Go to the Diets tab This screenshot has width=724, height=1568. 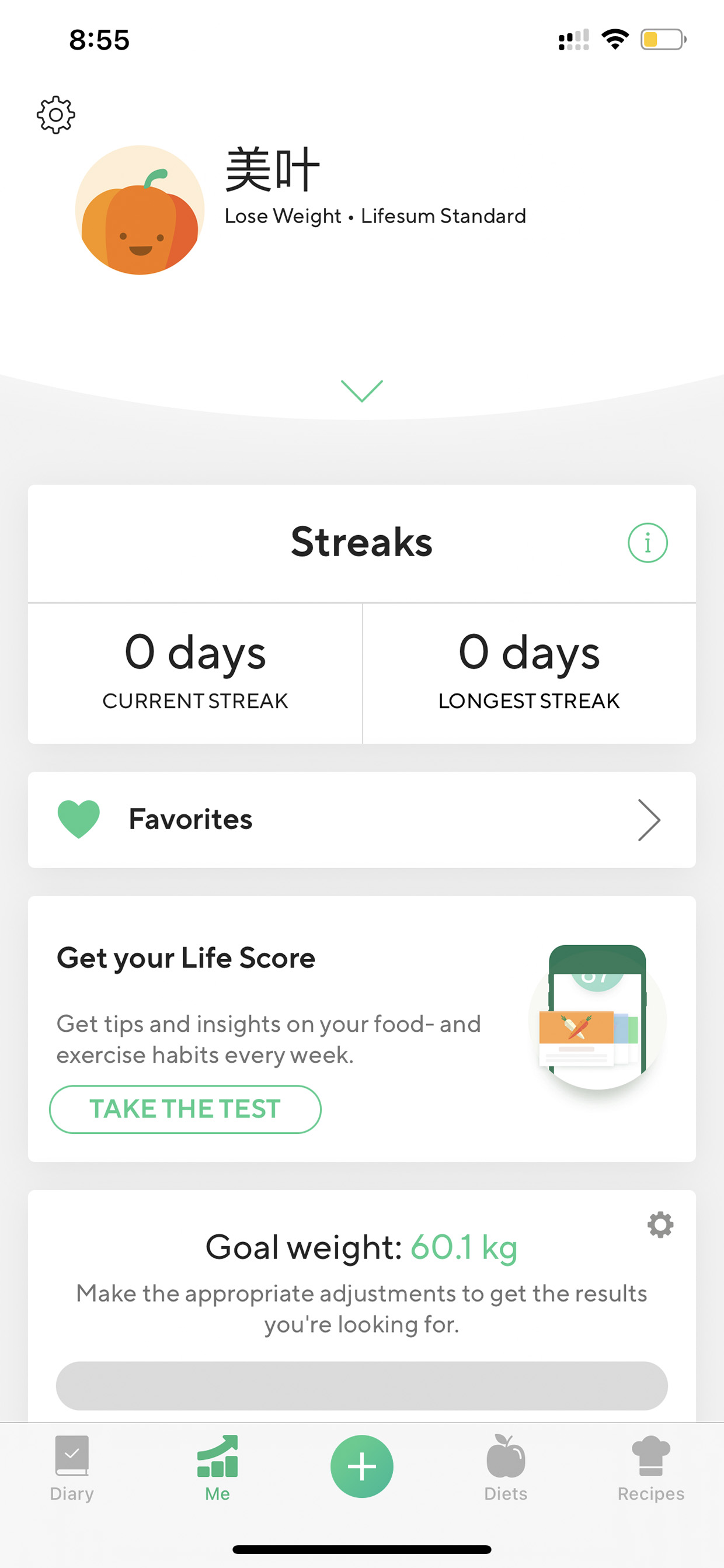pos(506,1468)
